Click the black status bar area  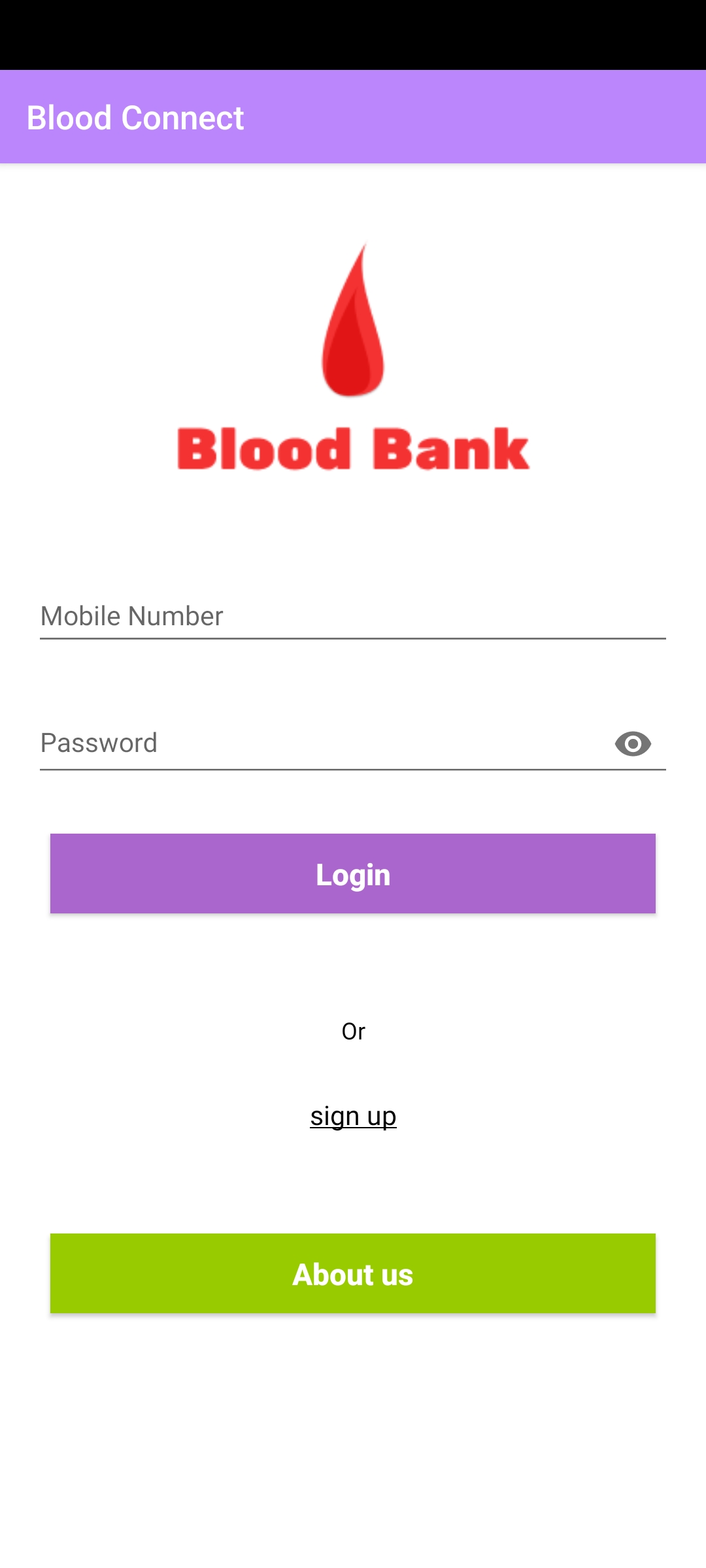[x=353, y=33]
